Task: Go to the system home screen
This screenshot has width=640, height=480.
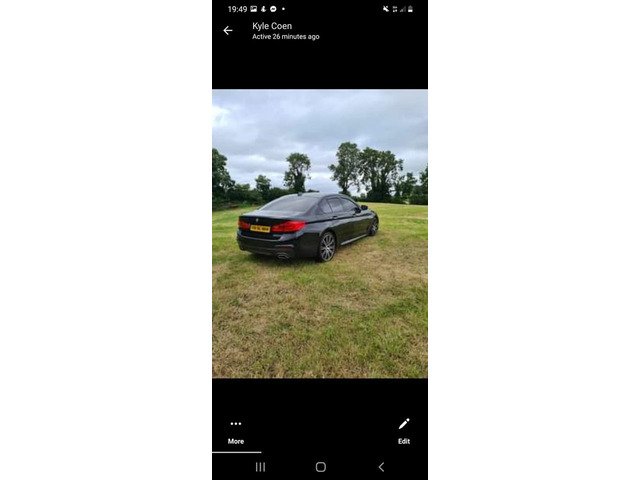Action: coord(320,467)
